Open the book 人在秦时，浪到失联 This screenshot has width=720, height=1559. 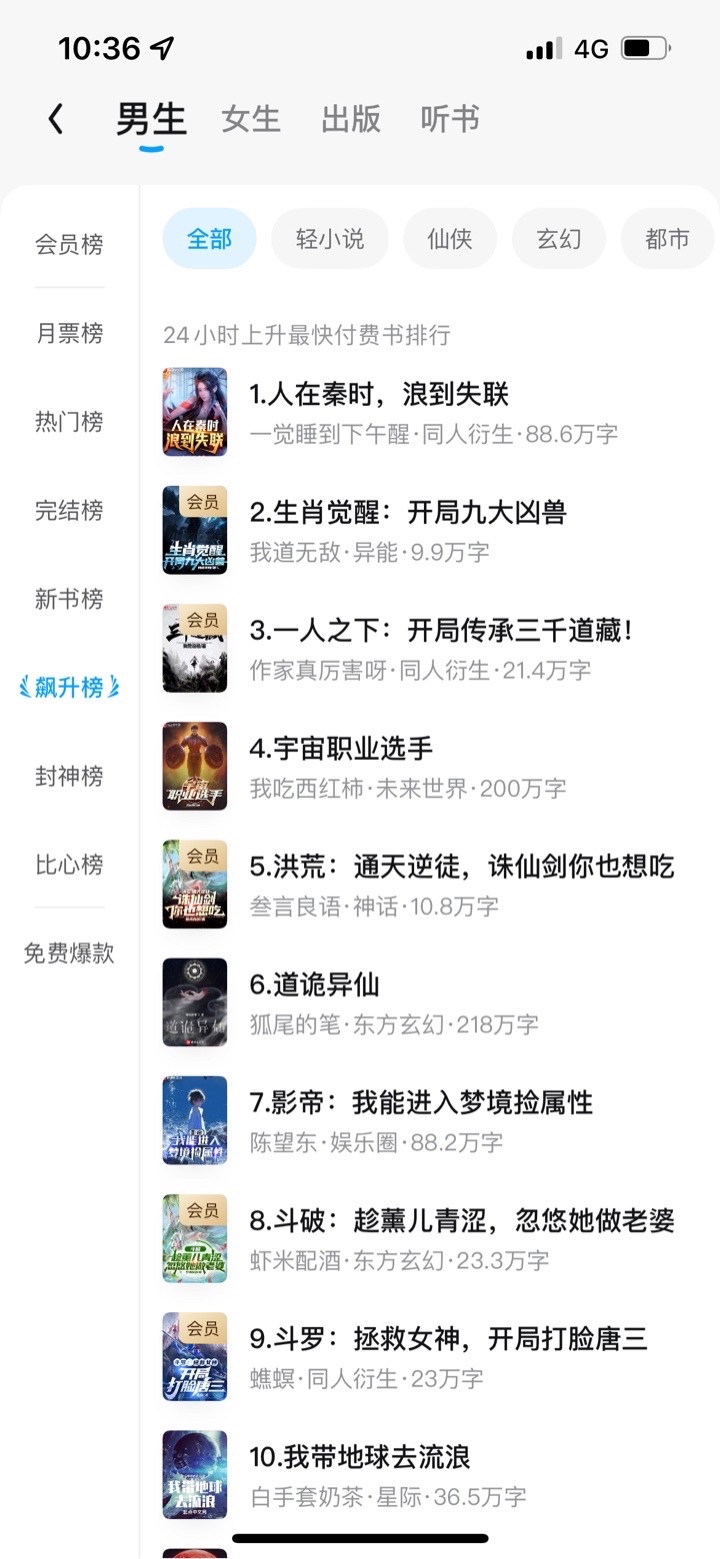pyautogui.click(x=380, y=395)
